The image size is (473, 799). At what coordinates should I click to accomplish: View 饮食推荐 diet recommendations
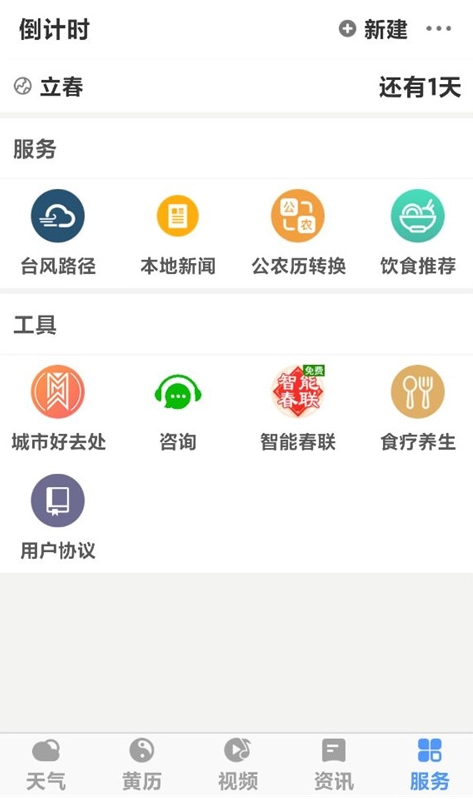coord(418,233)
